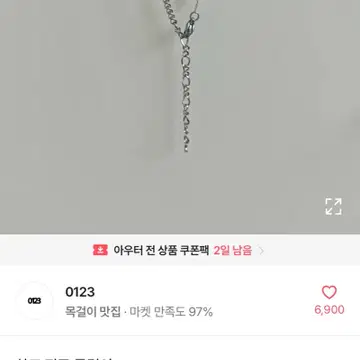
Task: Open the 아우터 전 상품 쿠폰팩 banner
Action: 180,250
